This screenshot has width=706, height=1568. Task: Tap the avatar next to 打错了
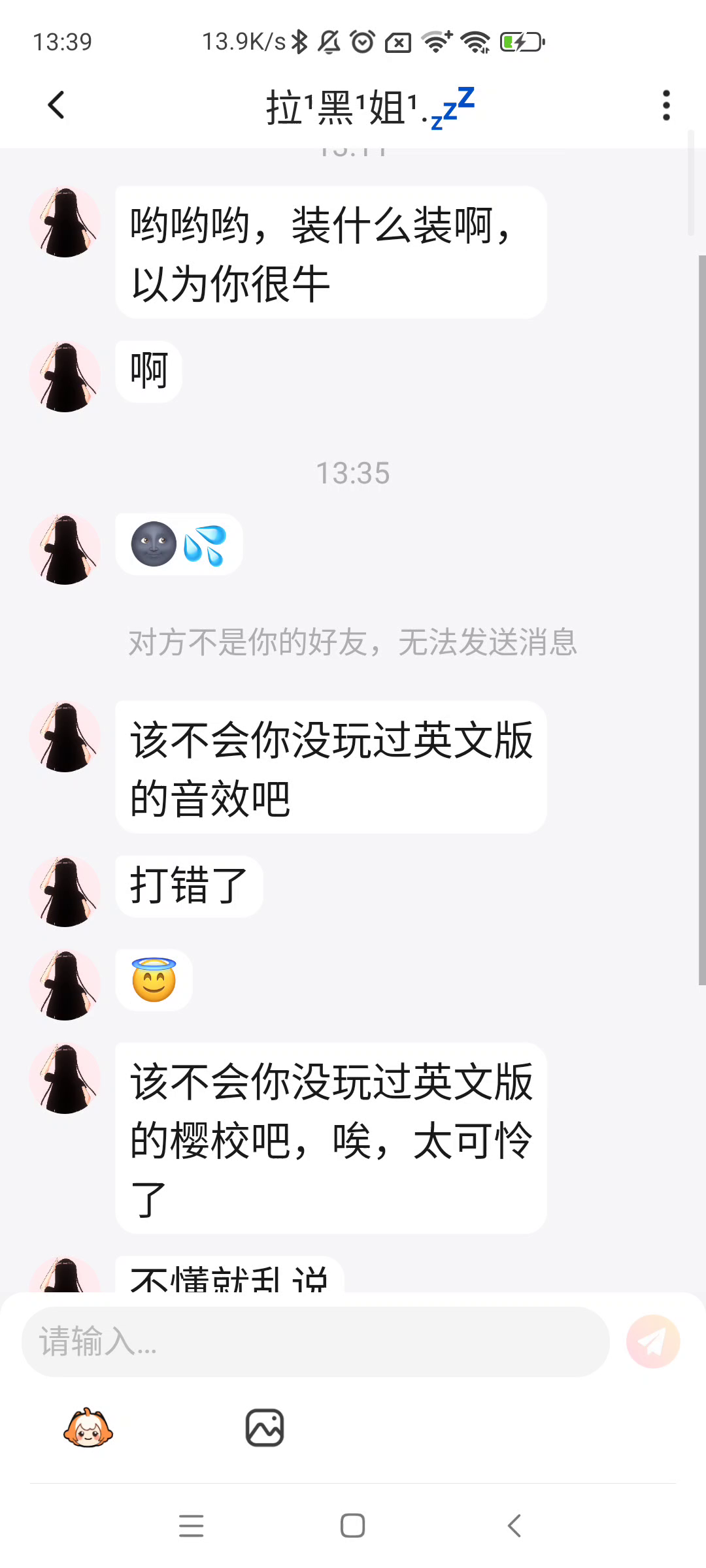65,892
